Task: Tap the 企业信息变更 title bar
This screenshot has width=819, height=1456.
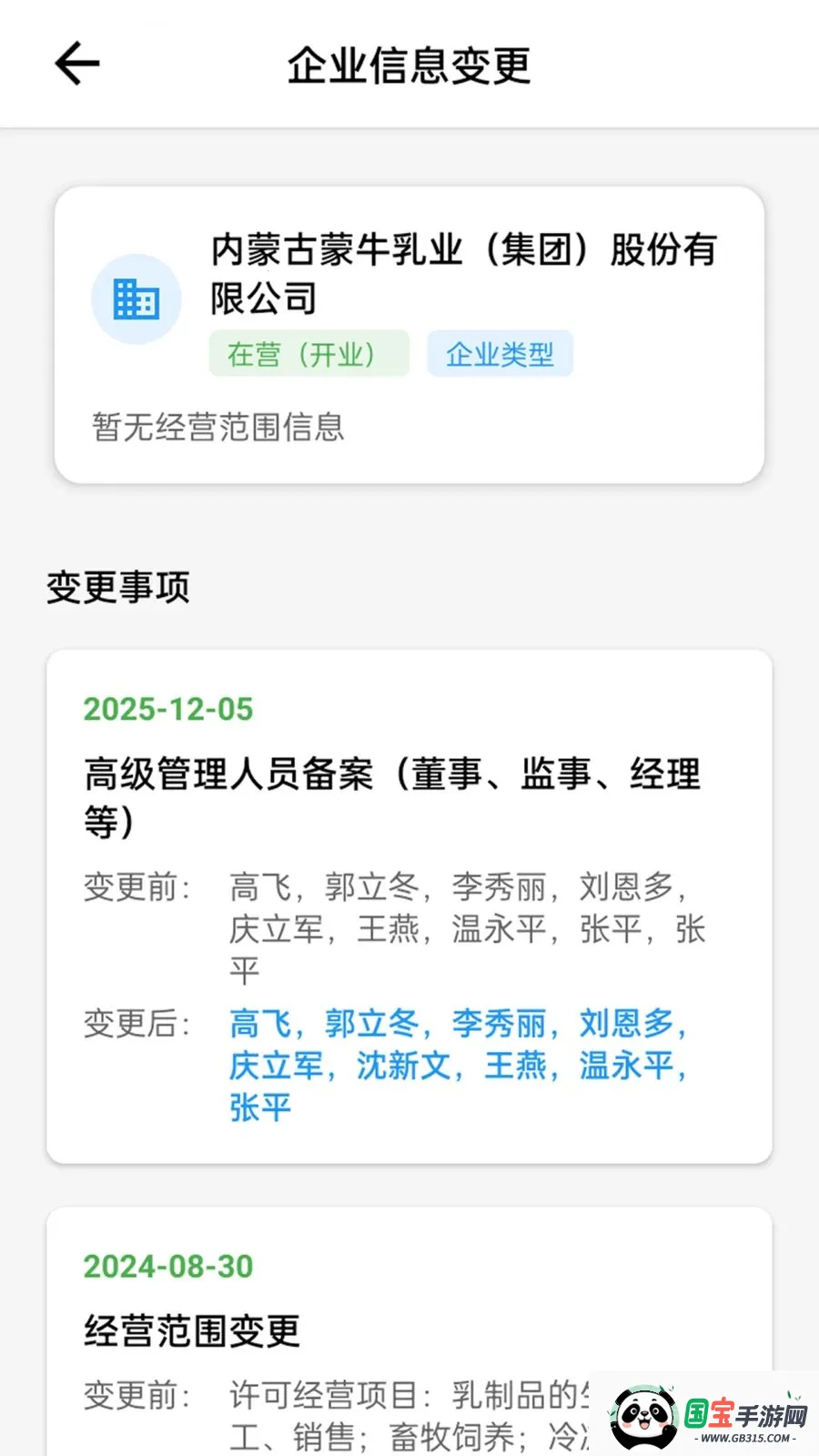Action: (x=409, y=66)
